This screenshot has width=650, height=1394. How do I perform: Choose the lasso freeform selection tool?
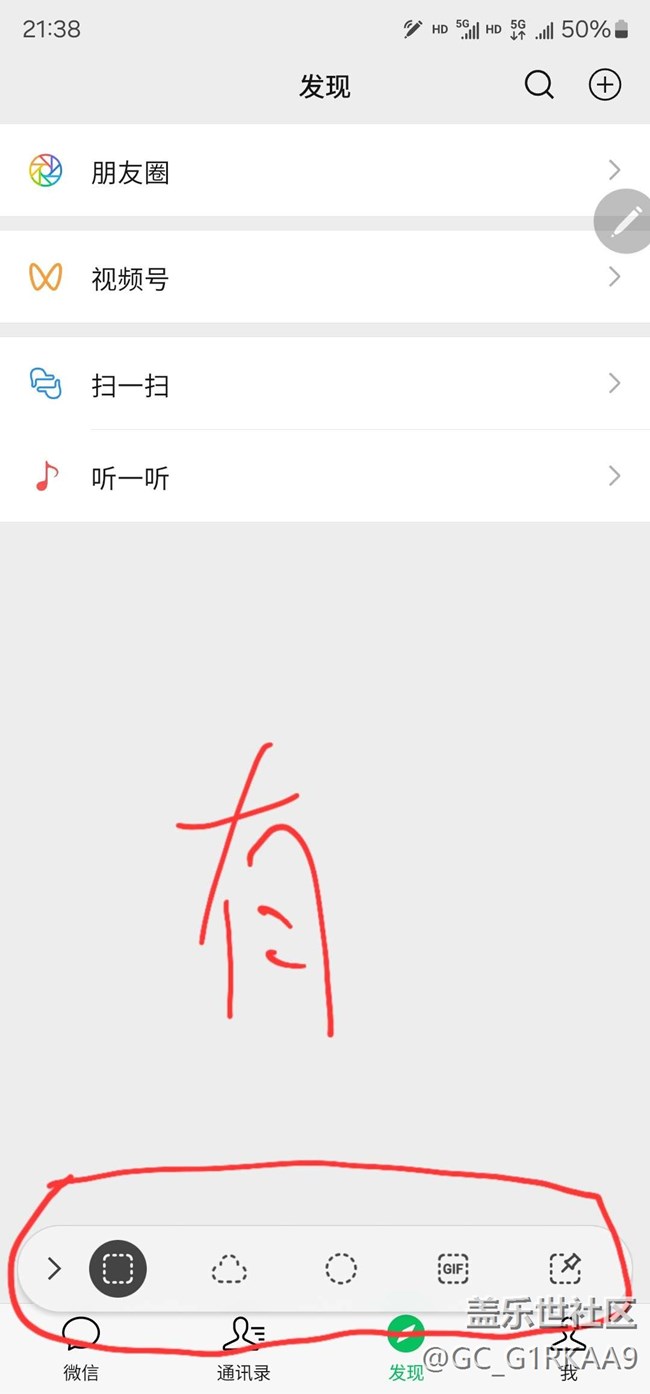(229, 1270)
